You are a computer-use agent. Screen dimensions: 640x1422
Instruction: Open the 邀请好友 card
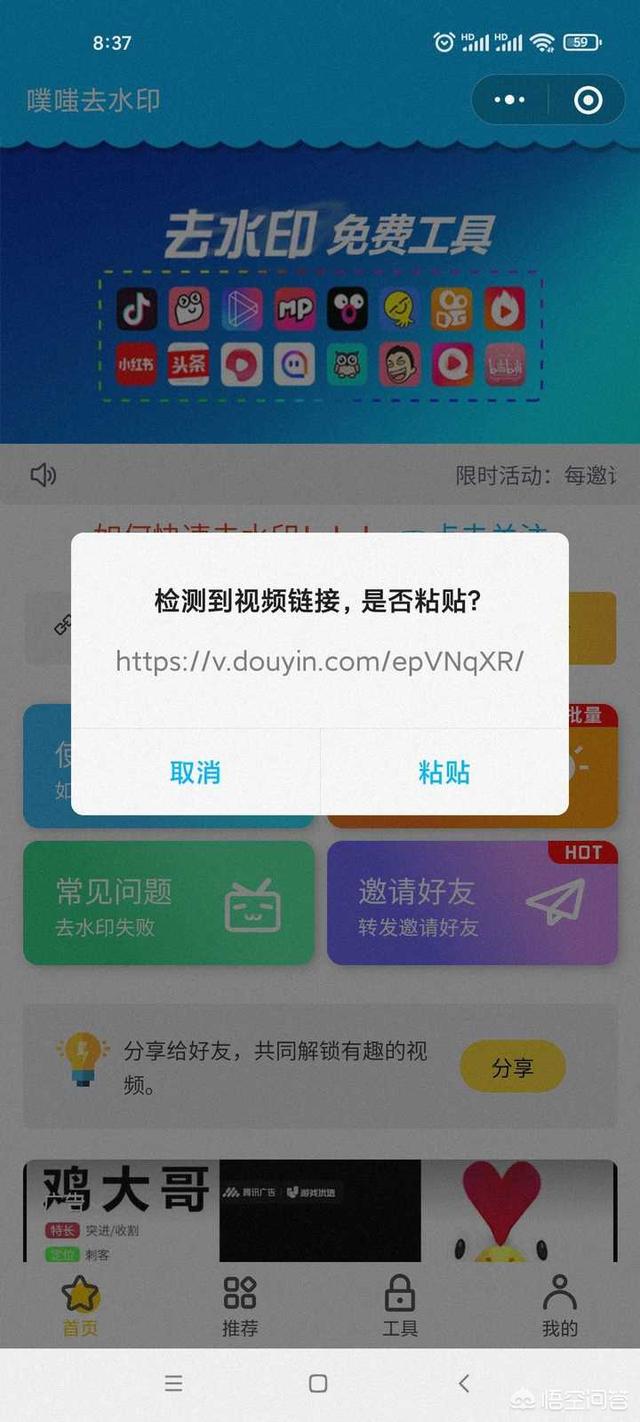pyautogui.click(x=472, y=903)
